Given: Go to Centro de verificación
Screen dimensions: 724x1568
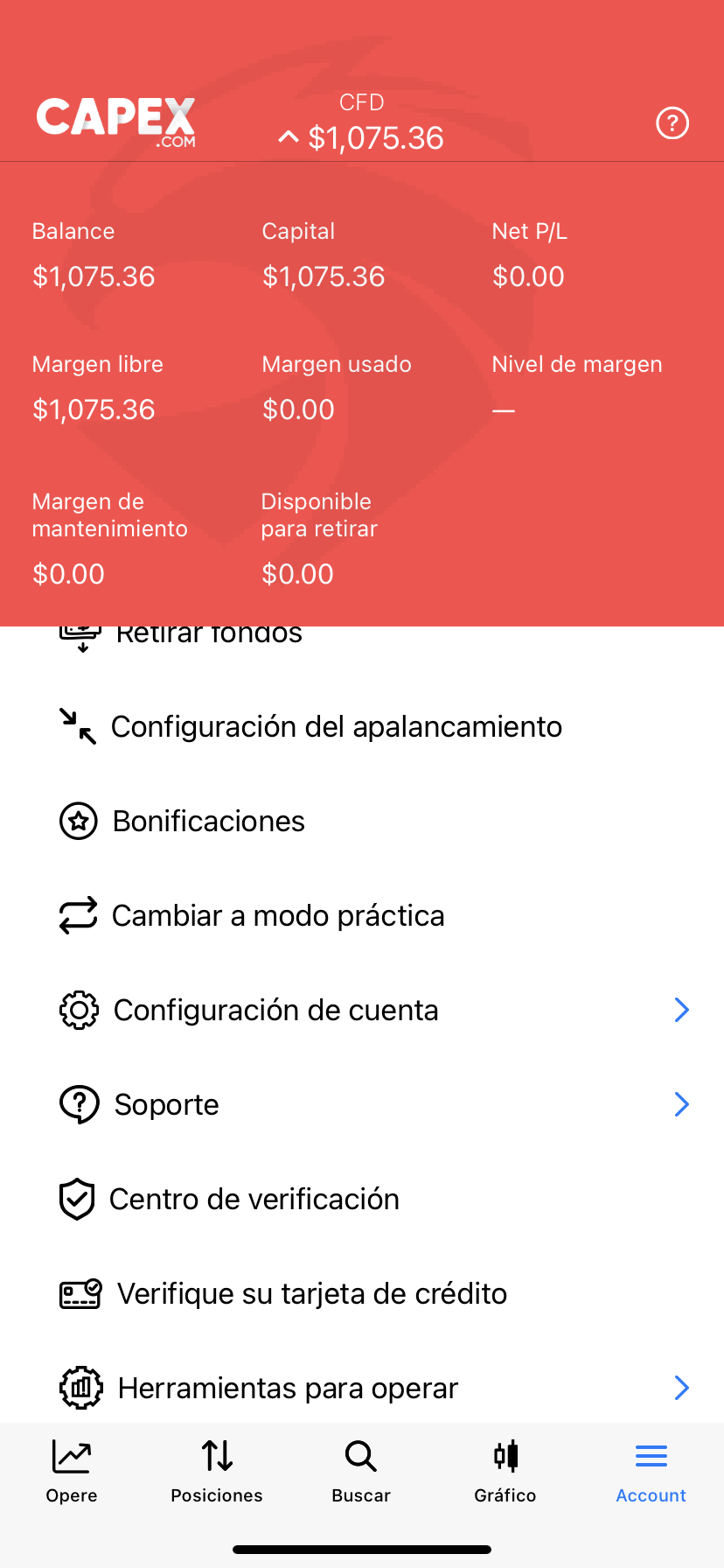Looking at the screenshot, I should click(x=362, y=1199).
